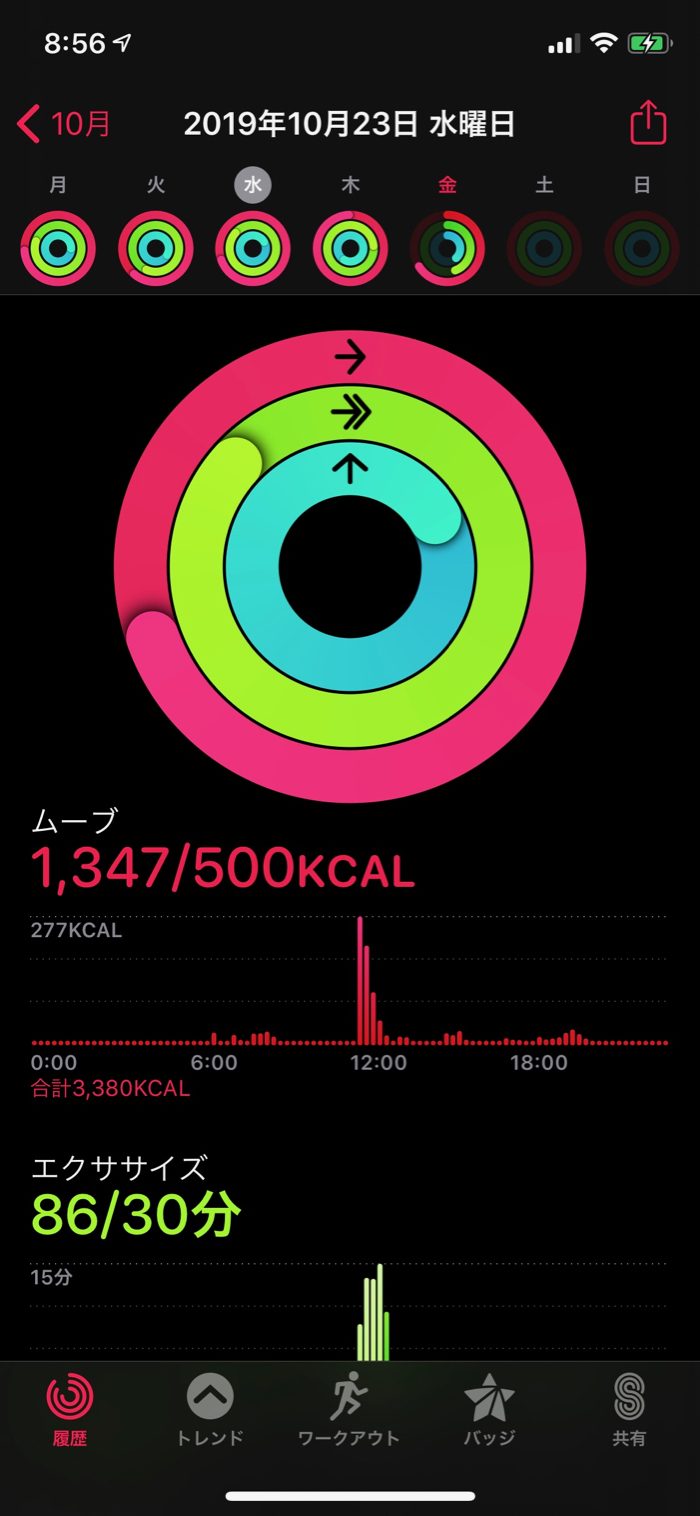Select Thursday (木) activity rings
700x1516 pixels.
point(350,248)
